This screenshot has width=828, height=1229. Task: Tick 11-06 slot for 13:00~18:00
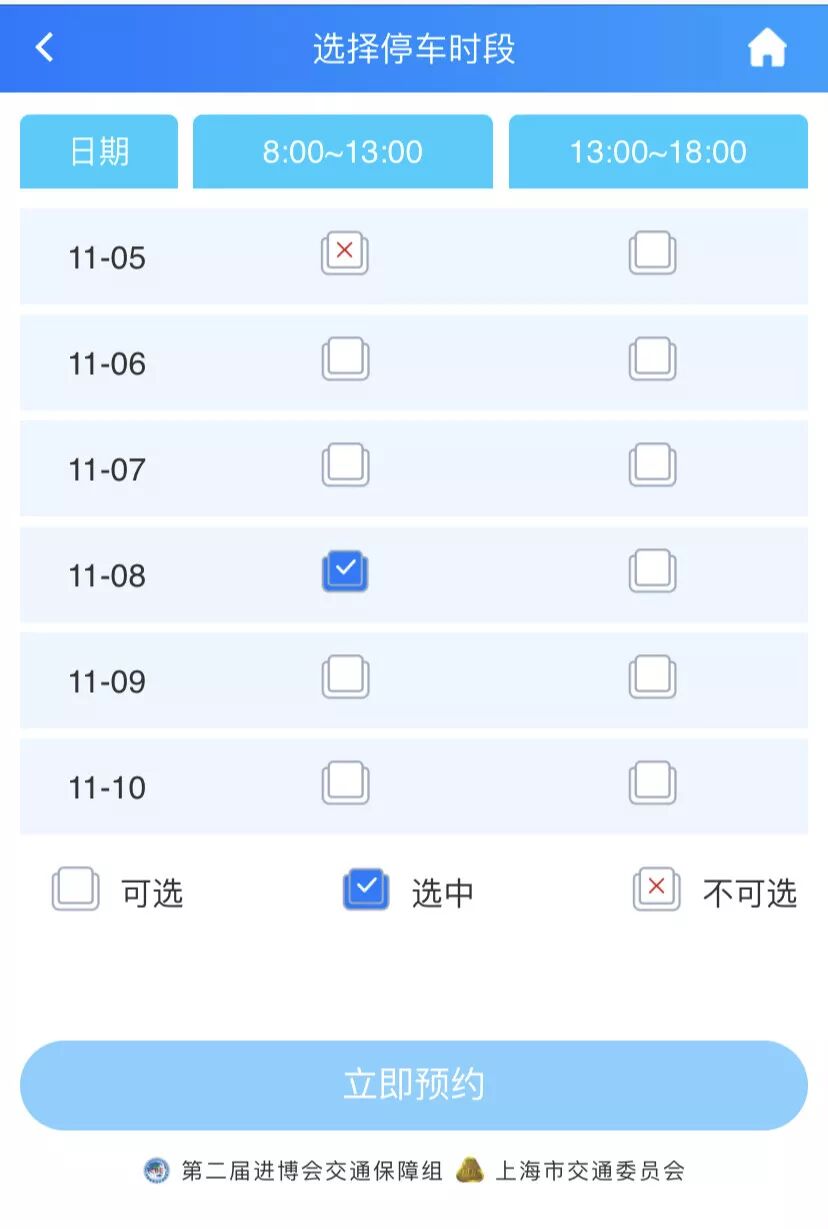pyautogui.click(x=652, y=359)
